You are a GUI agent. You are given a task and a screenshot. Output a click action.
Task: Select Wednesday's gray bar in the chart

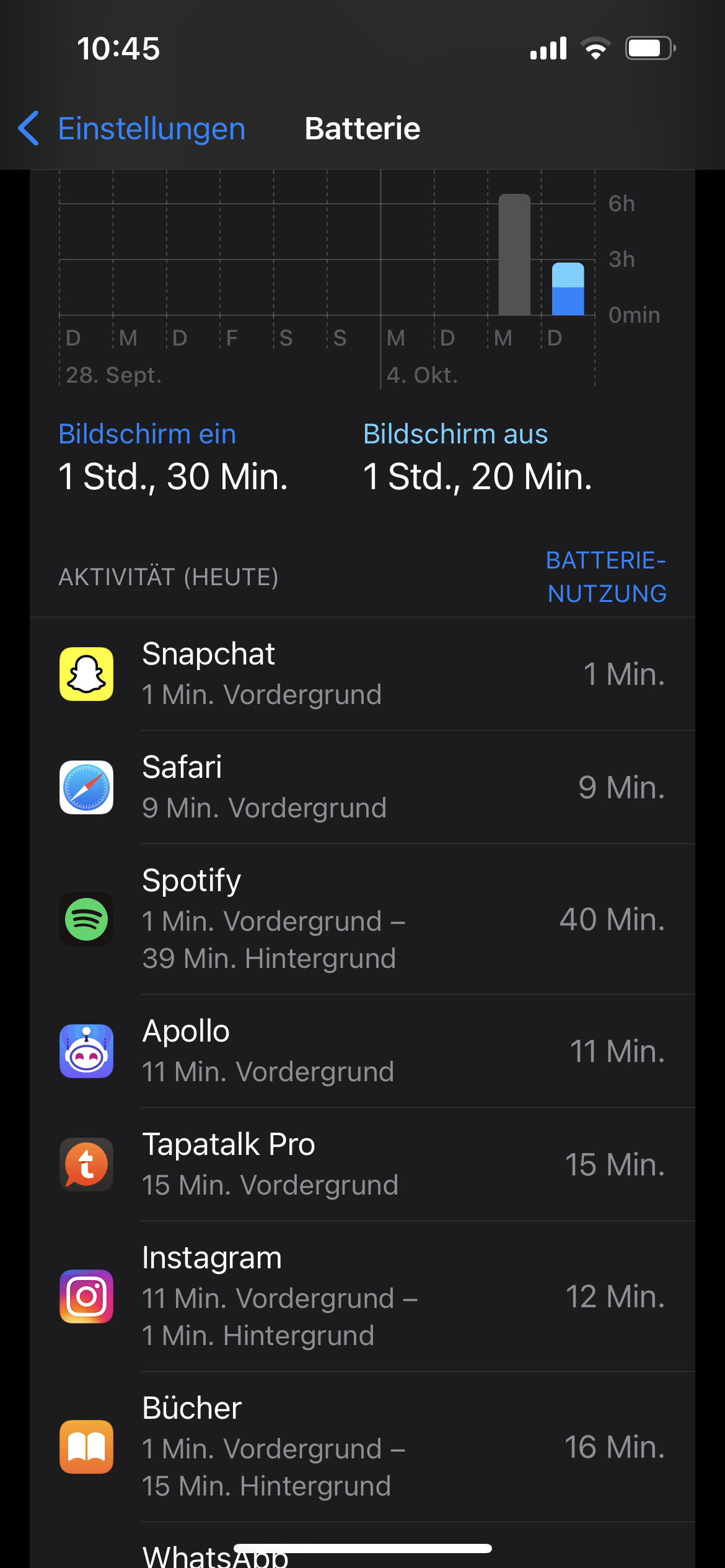pos(514,255)
